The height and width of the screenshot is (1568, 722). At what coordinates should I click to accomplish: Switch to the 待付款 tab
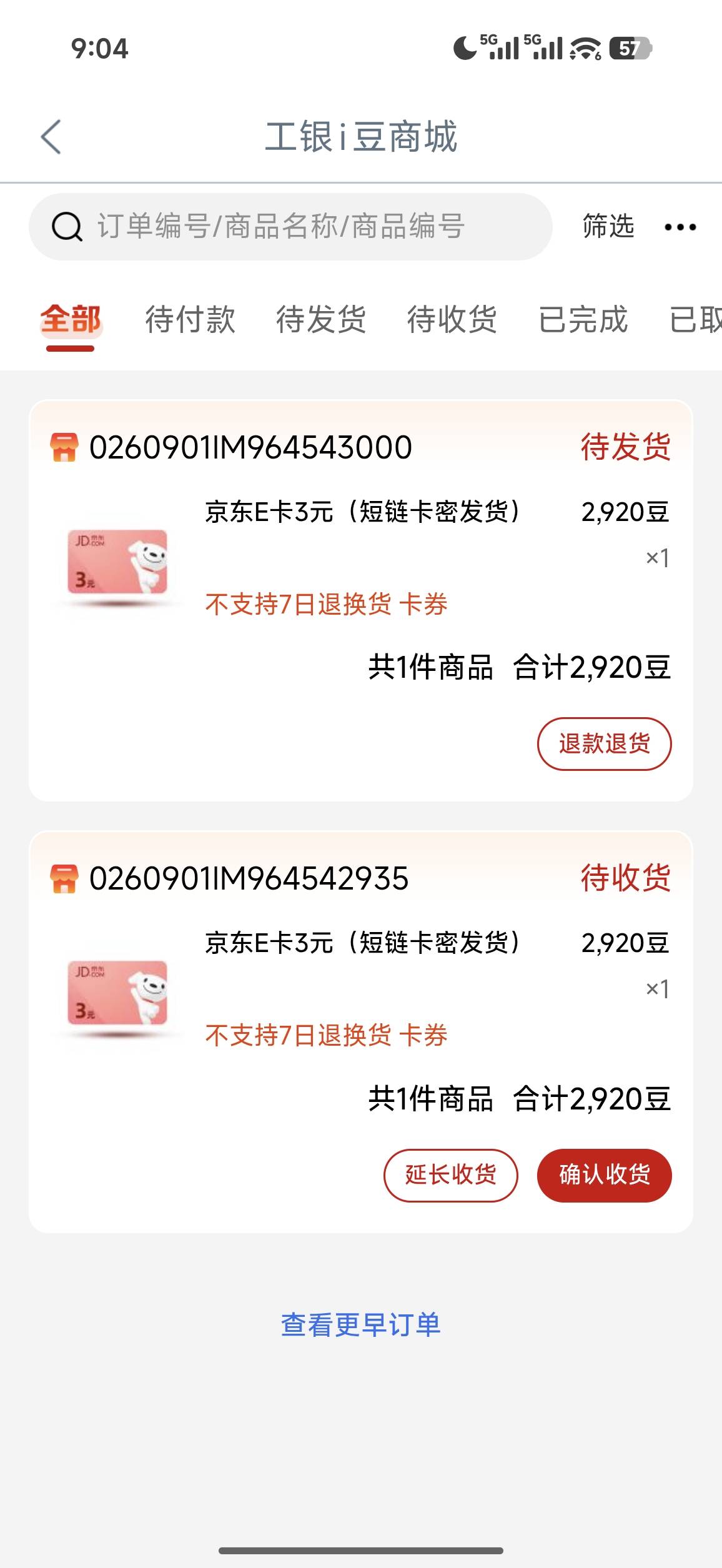tap(190, 319)
